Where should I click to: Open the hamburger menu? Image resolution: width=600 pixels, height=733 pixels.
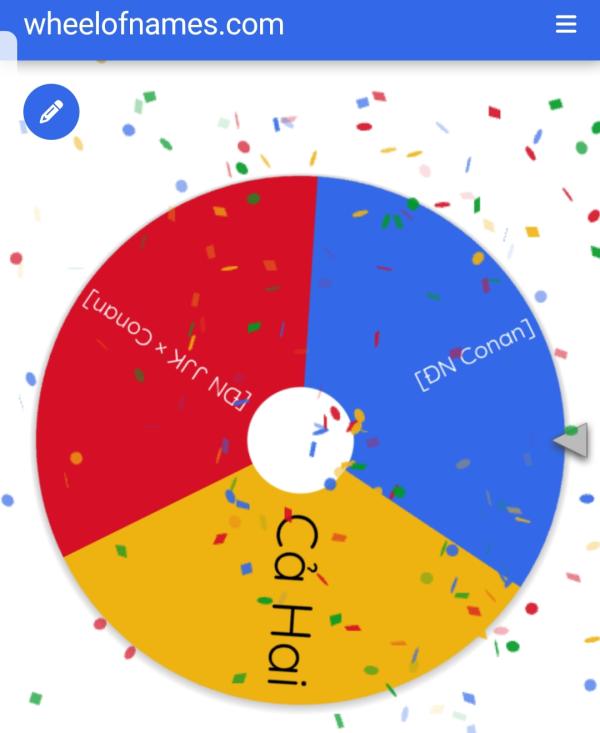(566, 25)
